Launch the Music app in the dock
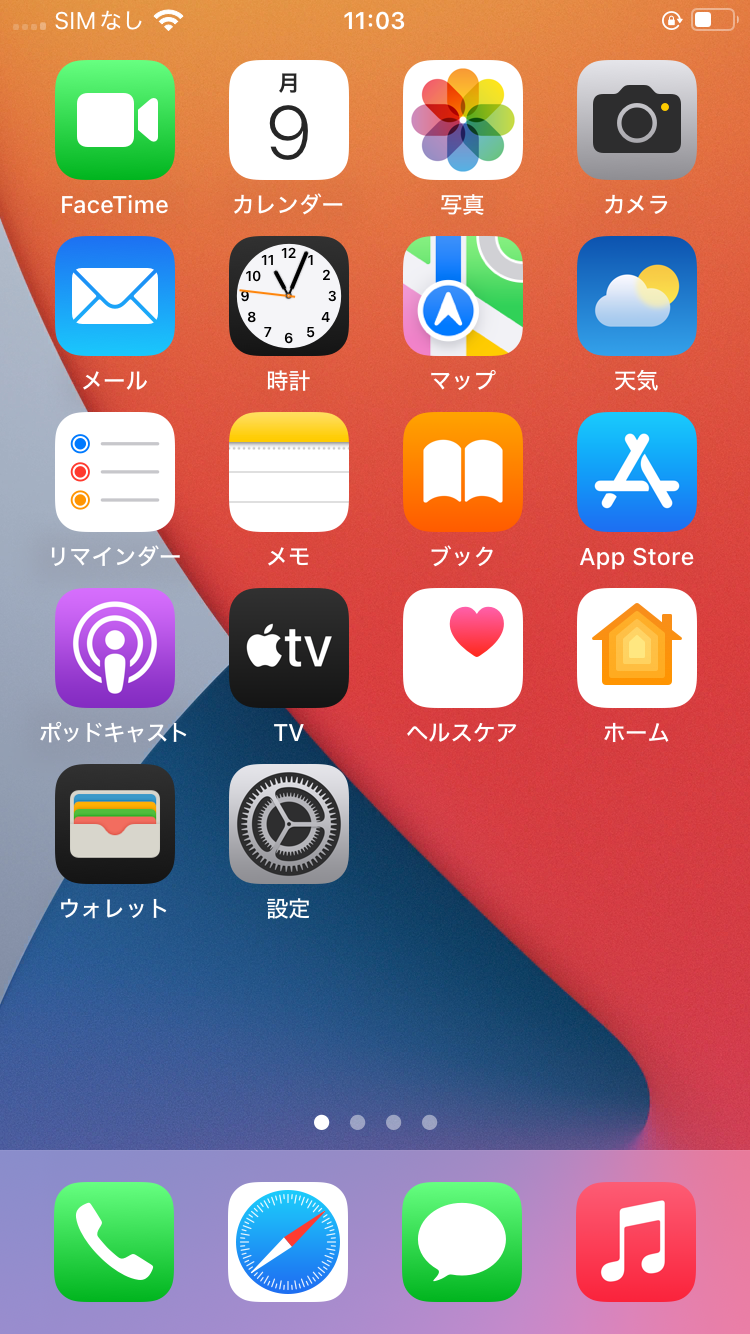Screen dimensions: 750x1334 coord(636,1242)
